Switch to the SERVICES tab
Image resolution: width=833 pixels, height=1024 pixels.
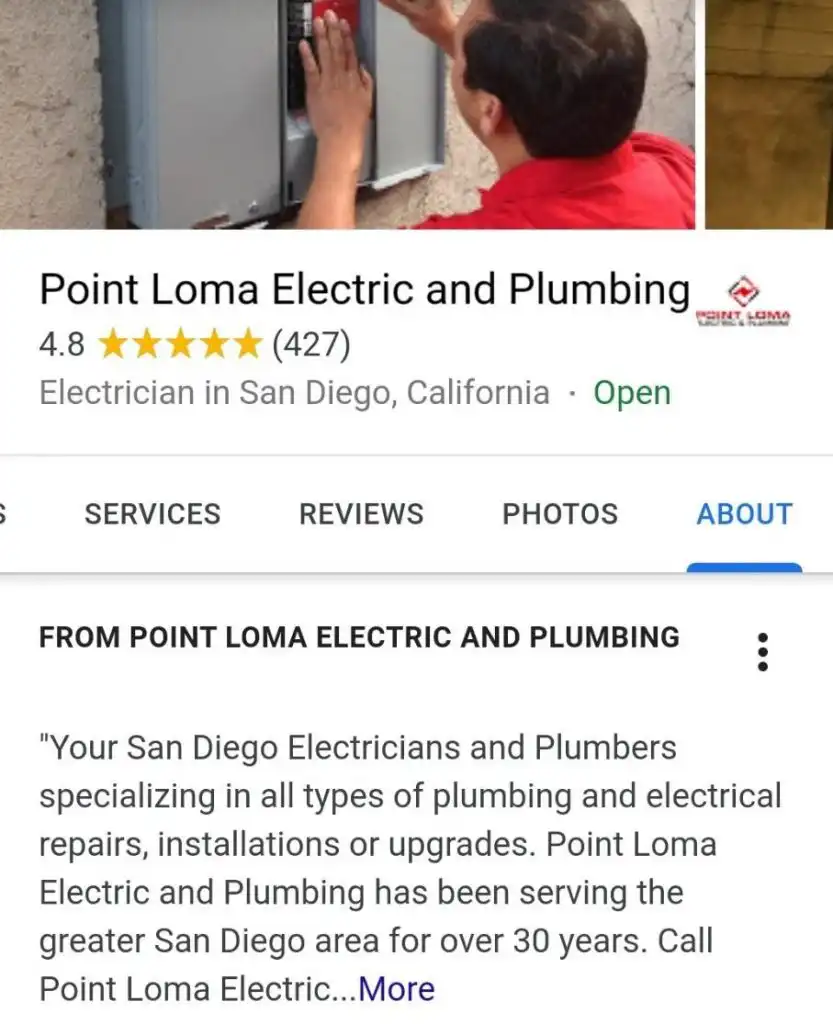(x=152, y=513)
